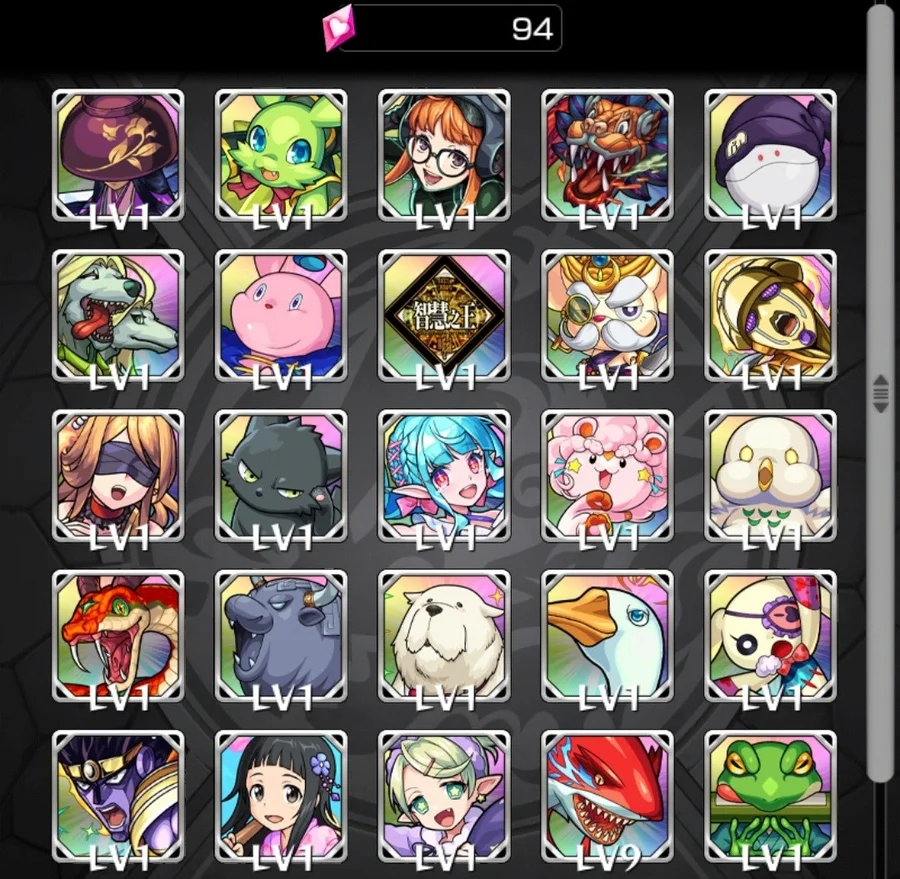Tap the red-mouthed dragon beast tile
The image size is (900, 879).
607,155
